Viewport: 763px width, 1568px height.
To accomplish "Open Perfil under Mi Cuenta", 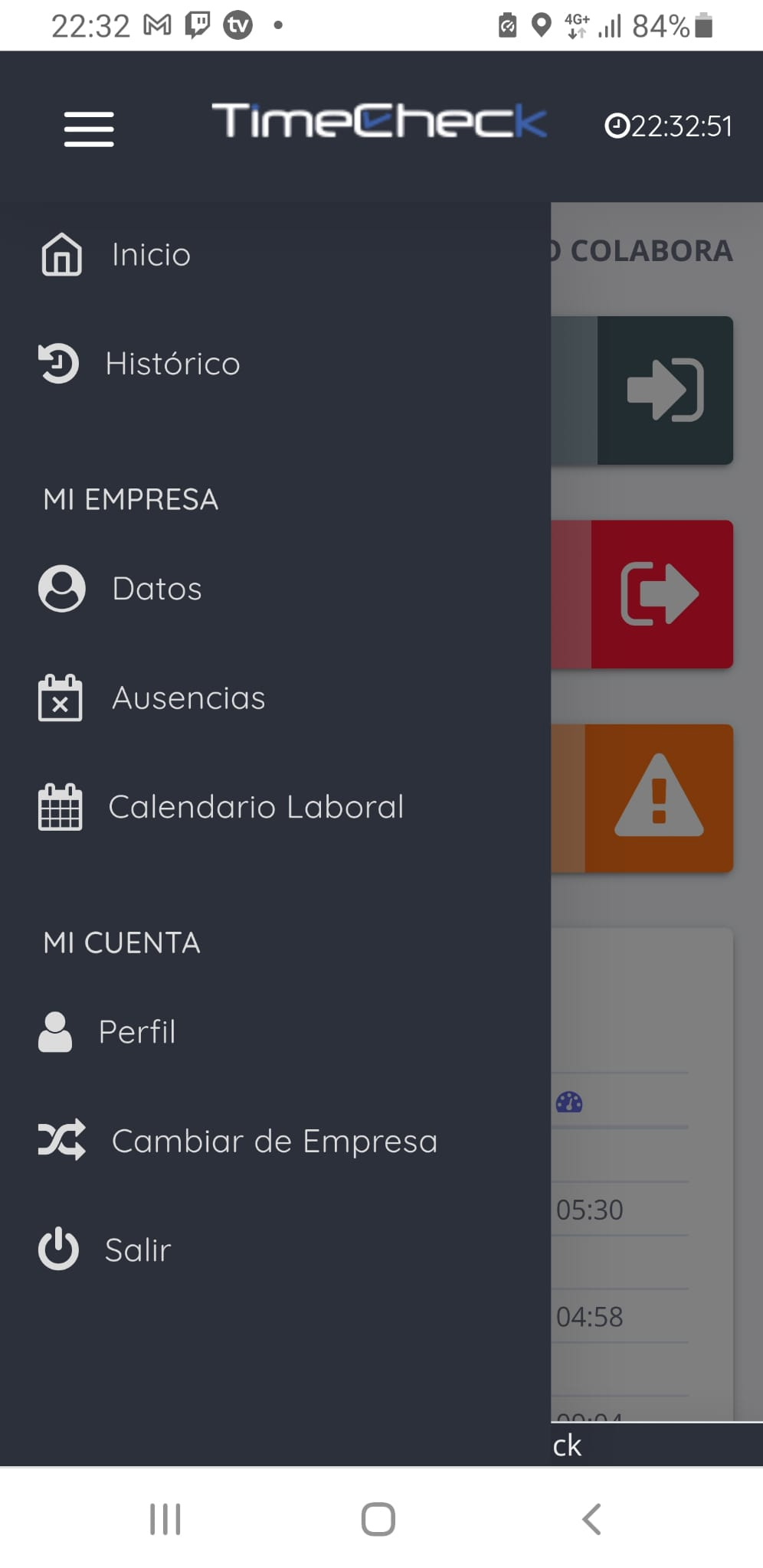I will [x=136, y=1032].
